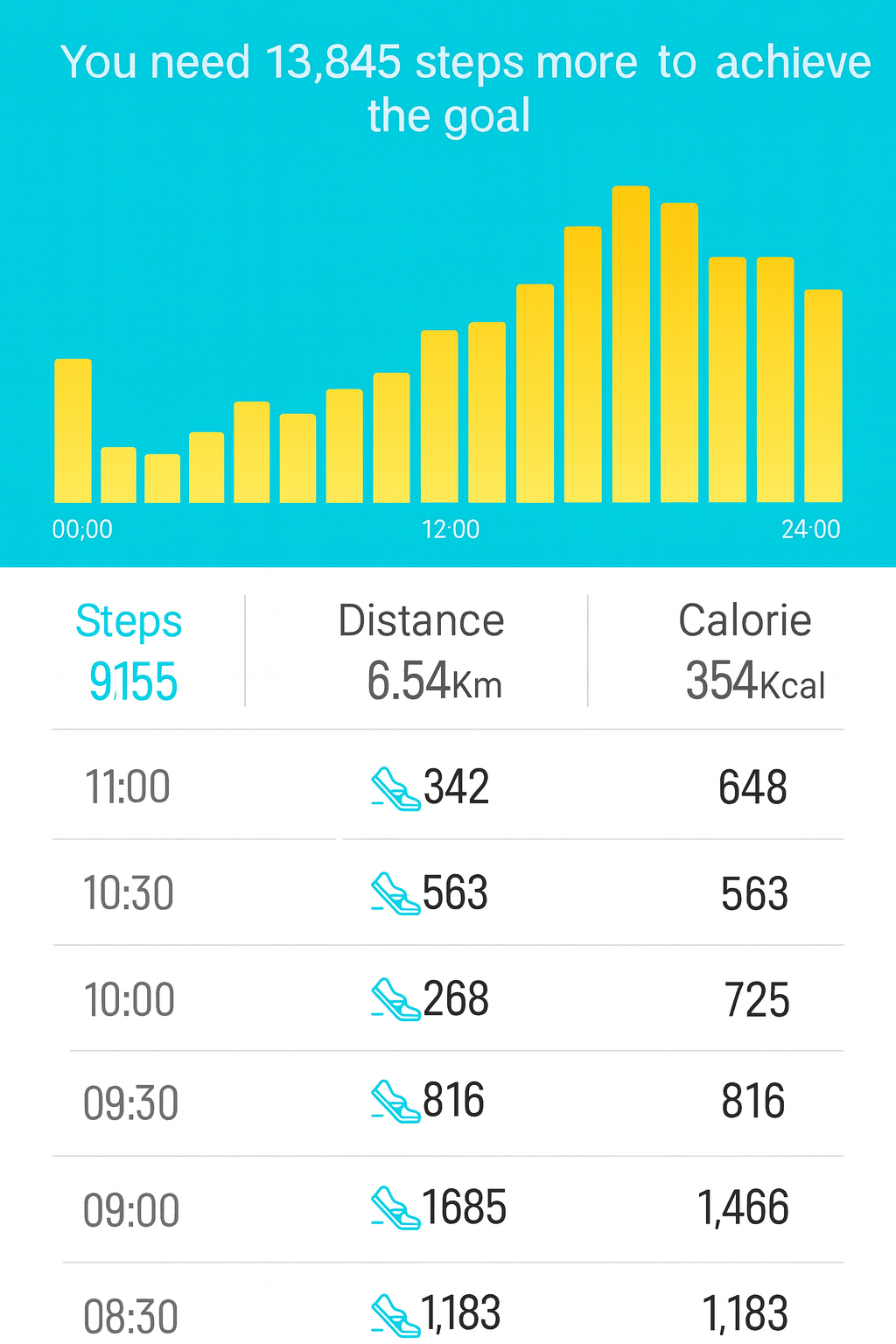Switch to the Distance tab
This screenshot has width=896, height=1344.
tap(422, 620)
